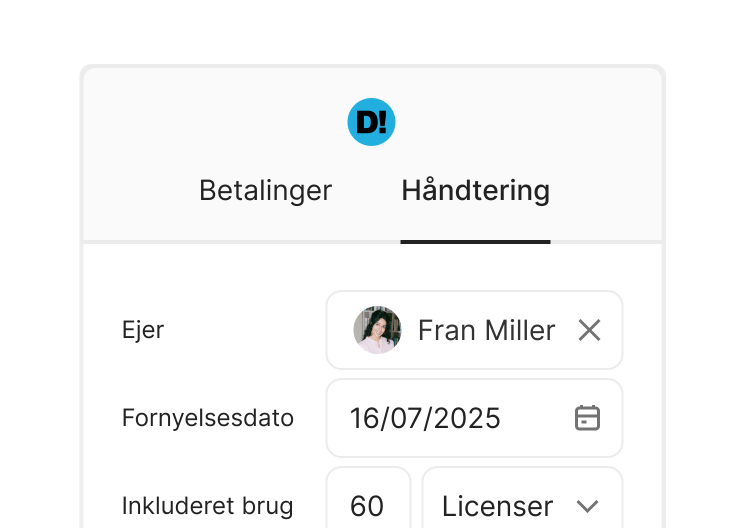
Task: Remove Fran Miller as owner
Action: pos(589,330)
